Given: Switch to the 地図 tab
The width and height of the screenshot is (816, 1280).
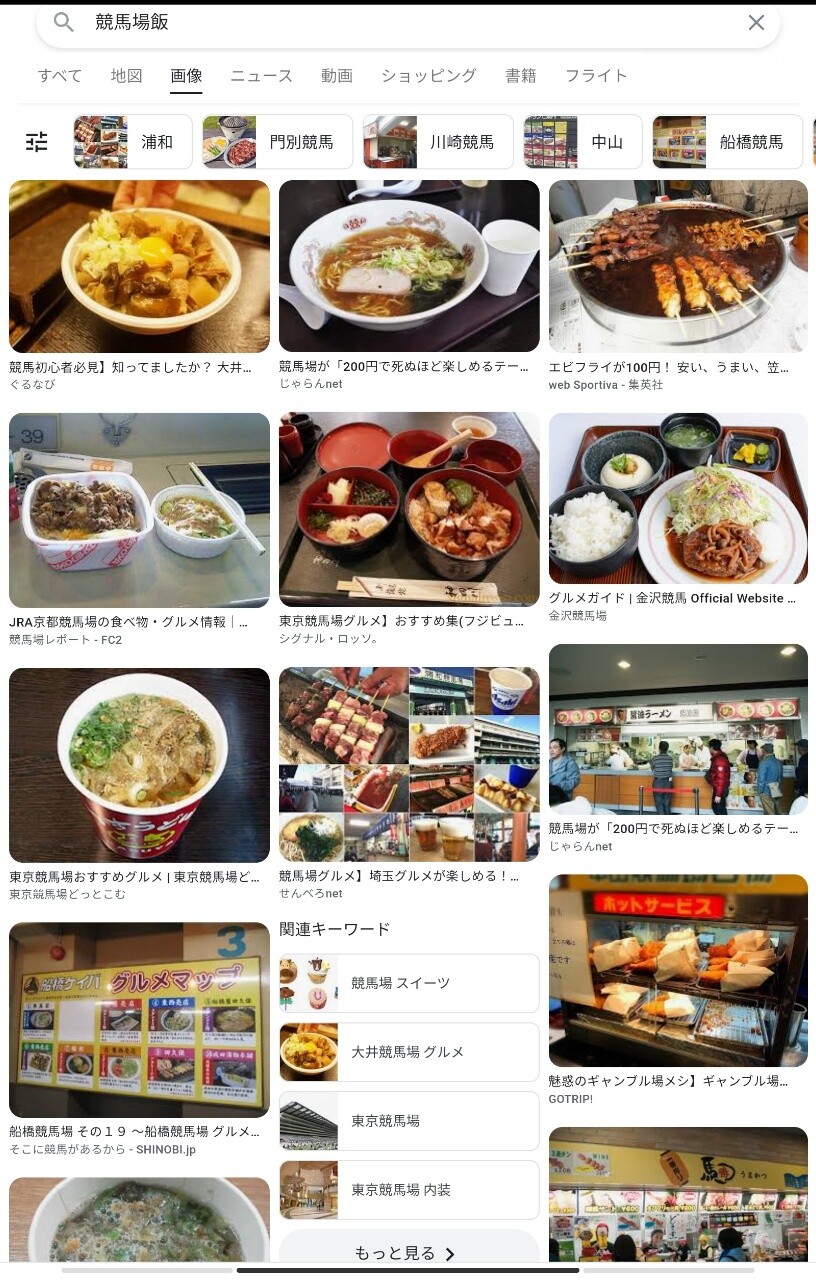Looking at the screenshot, I should [127, 76].
